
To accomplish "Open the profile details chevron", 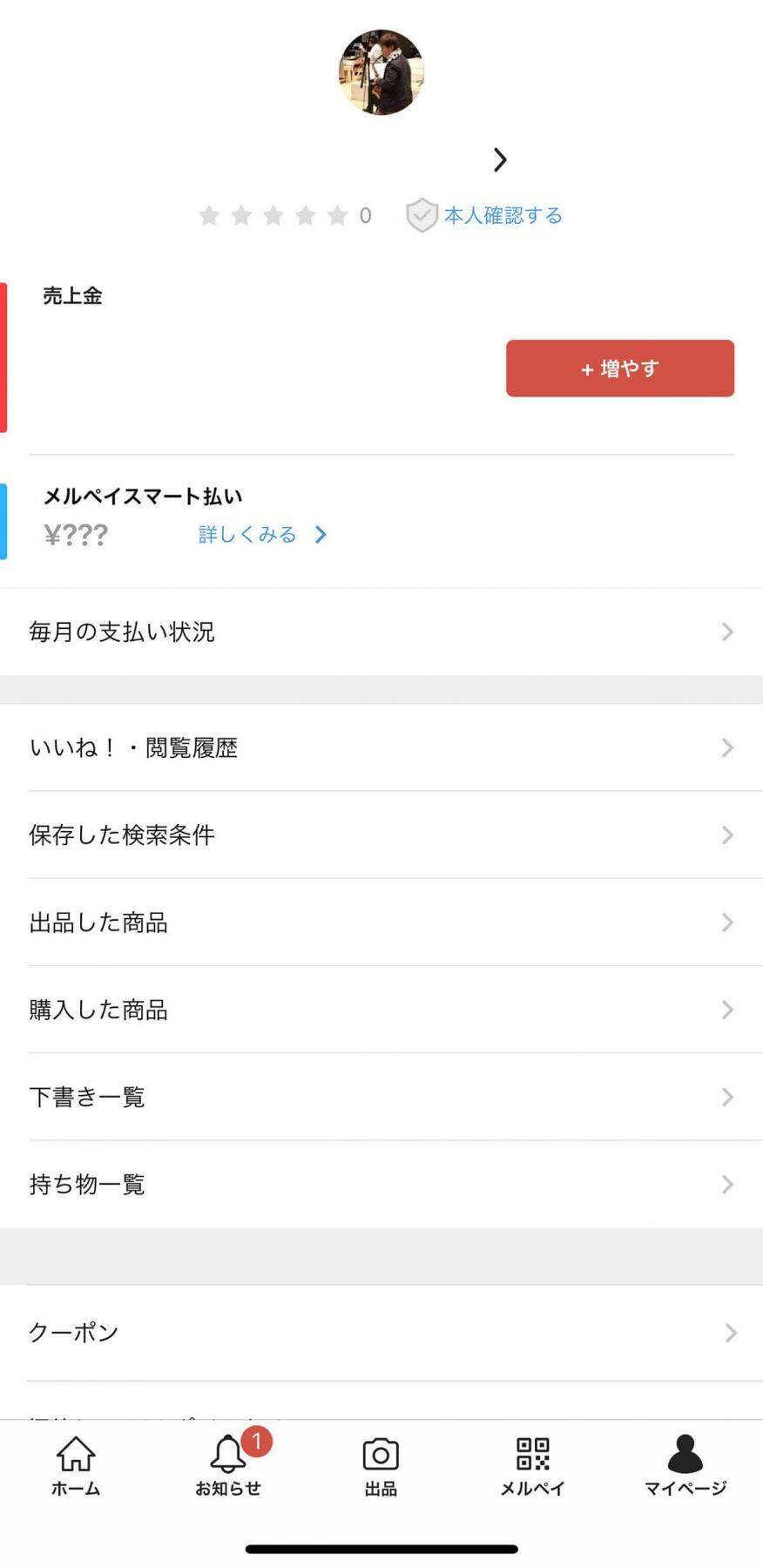I will coord(500,159).
